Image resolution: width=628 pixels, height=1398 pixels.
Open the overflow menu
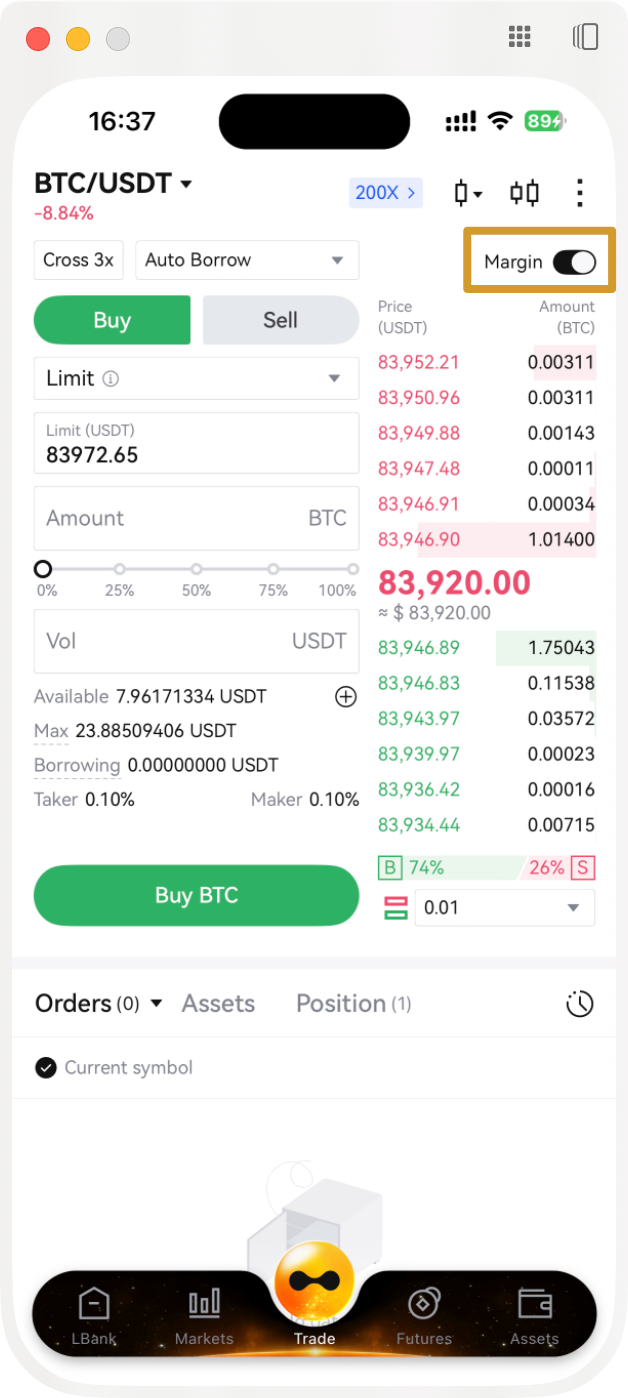point(580,193)
